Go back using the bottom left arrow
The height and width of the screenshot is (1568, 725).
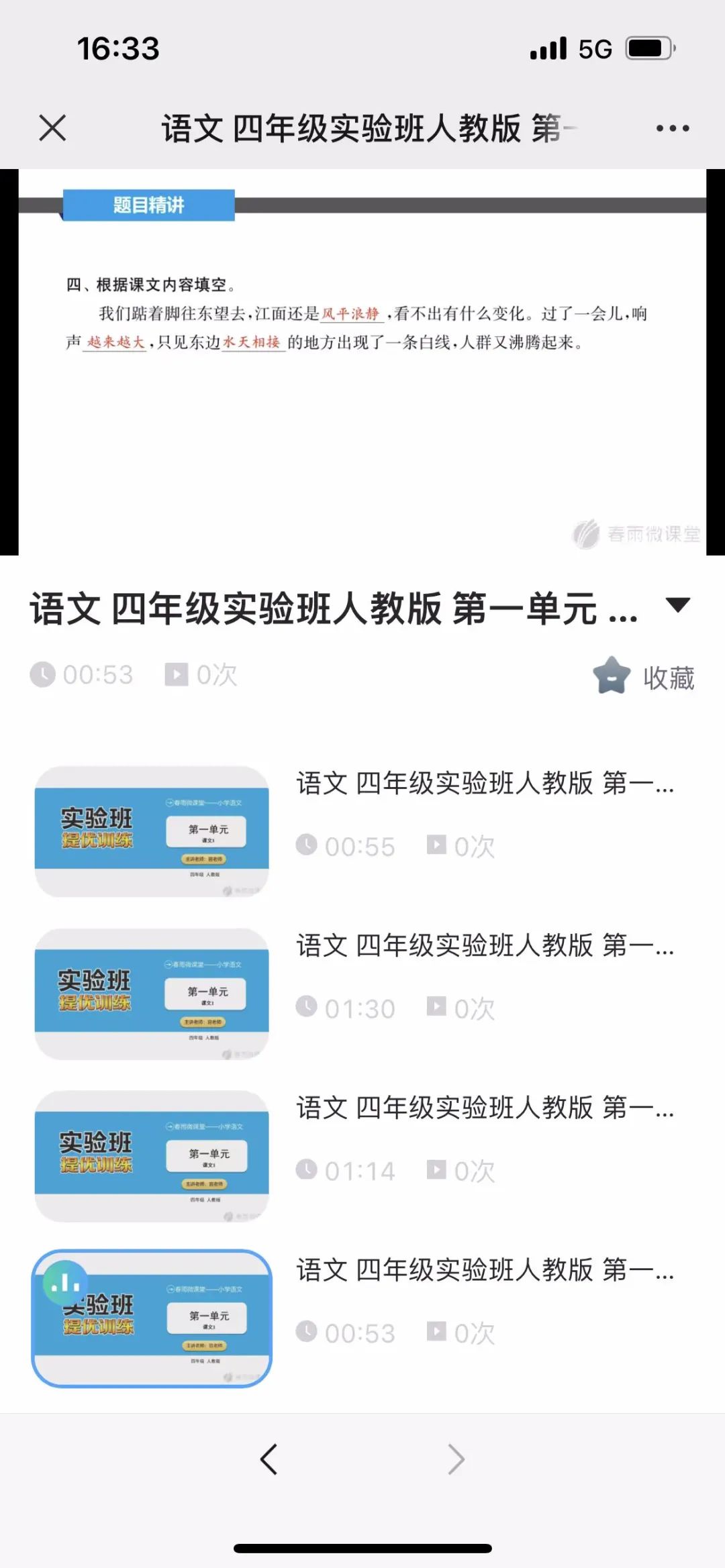[x=269, y=1459]
